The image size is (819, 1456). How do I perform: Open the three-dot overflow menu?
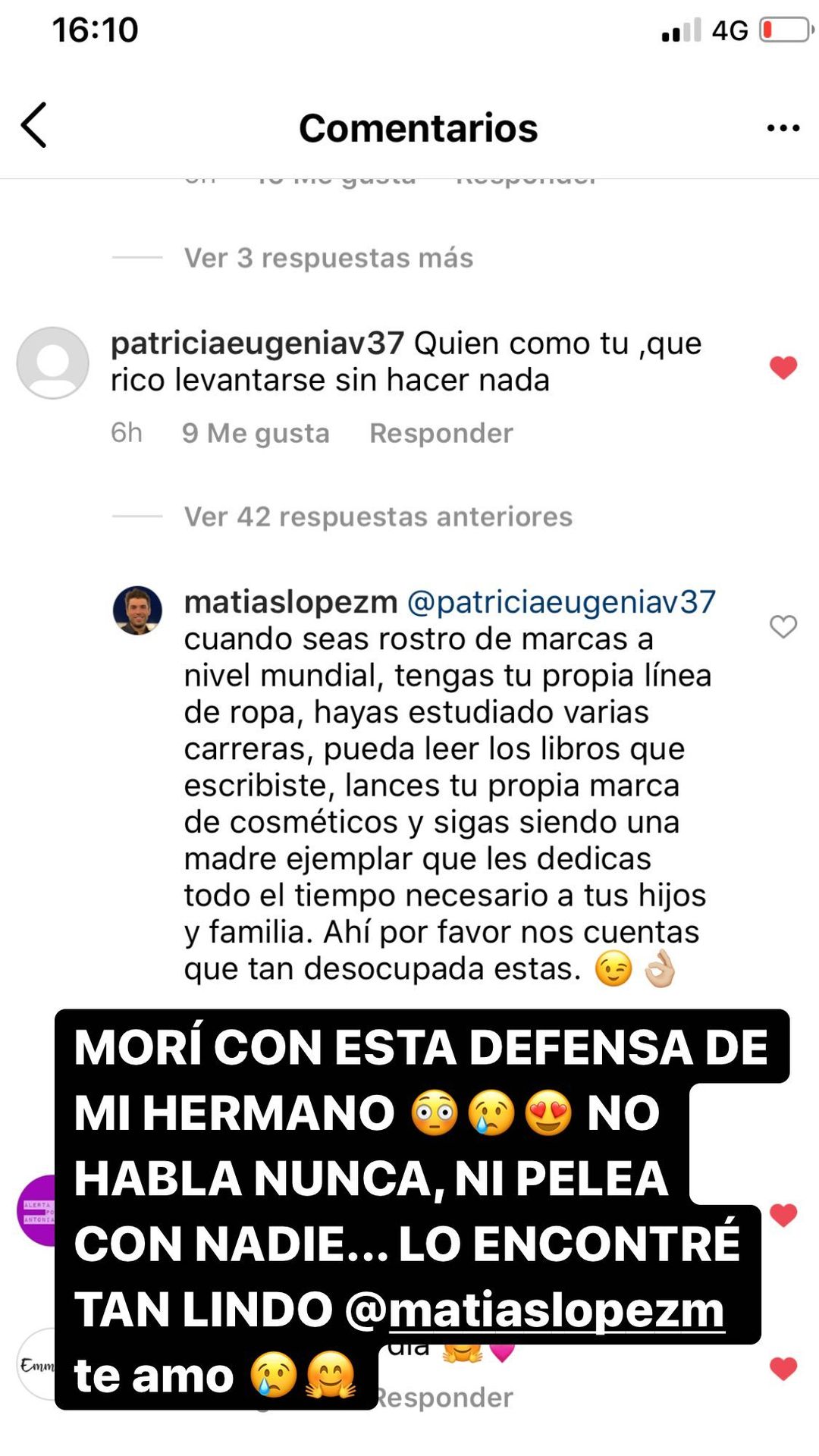coord(783,128)
